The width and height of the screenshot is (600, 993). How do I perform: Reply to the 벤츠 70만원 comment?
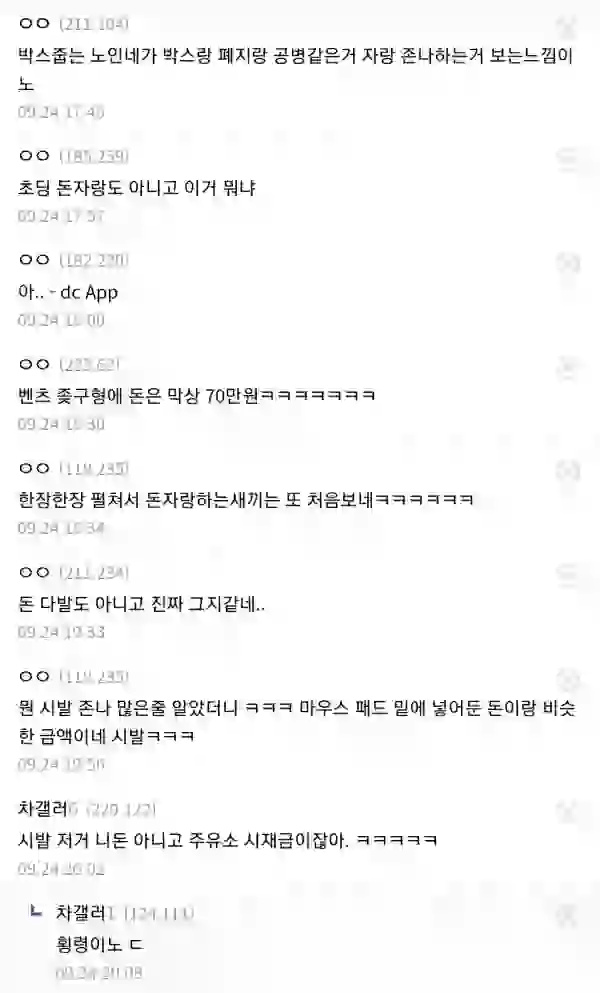click(569, 365)
